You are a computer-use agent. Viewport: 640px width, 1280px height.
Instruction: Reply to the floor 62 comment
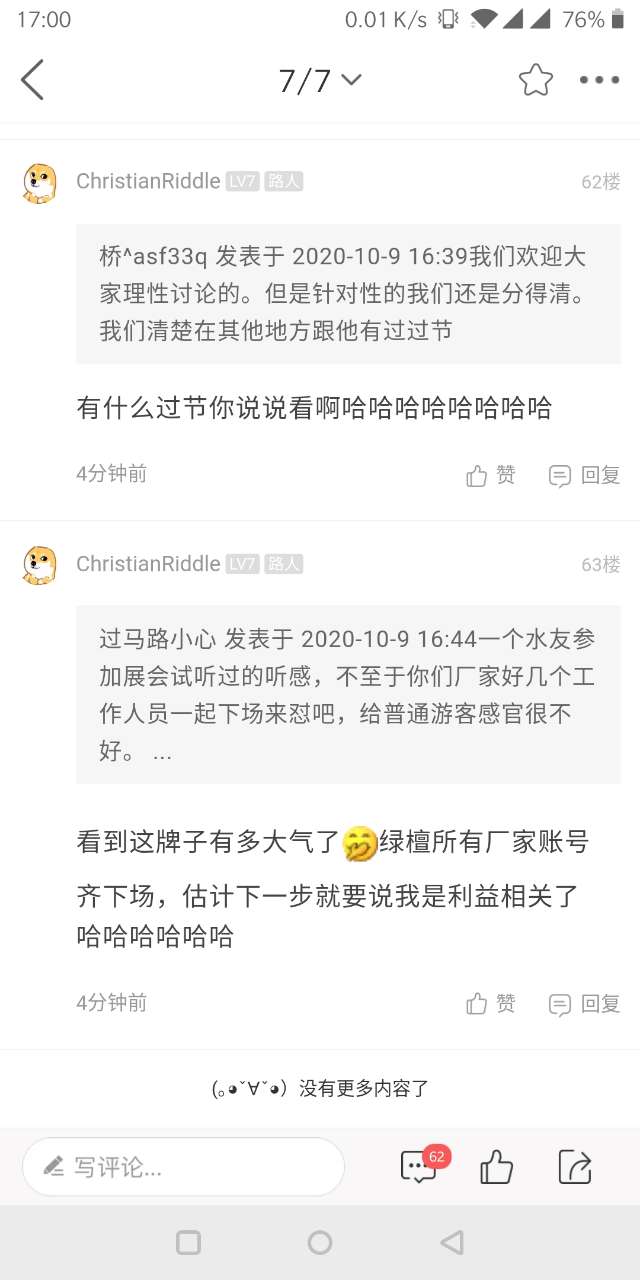pos(585,476)
